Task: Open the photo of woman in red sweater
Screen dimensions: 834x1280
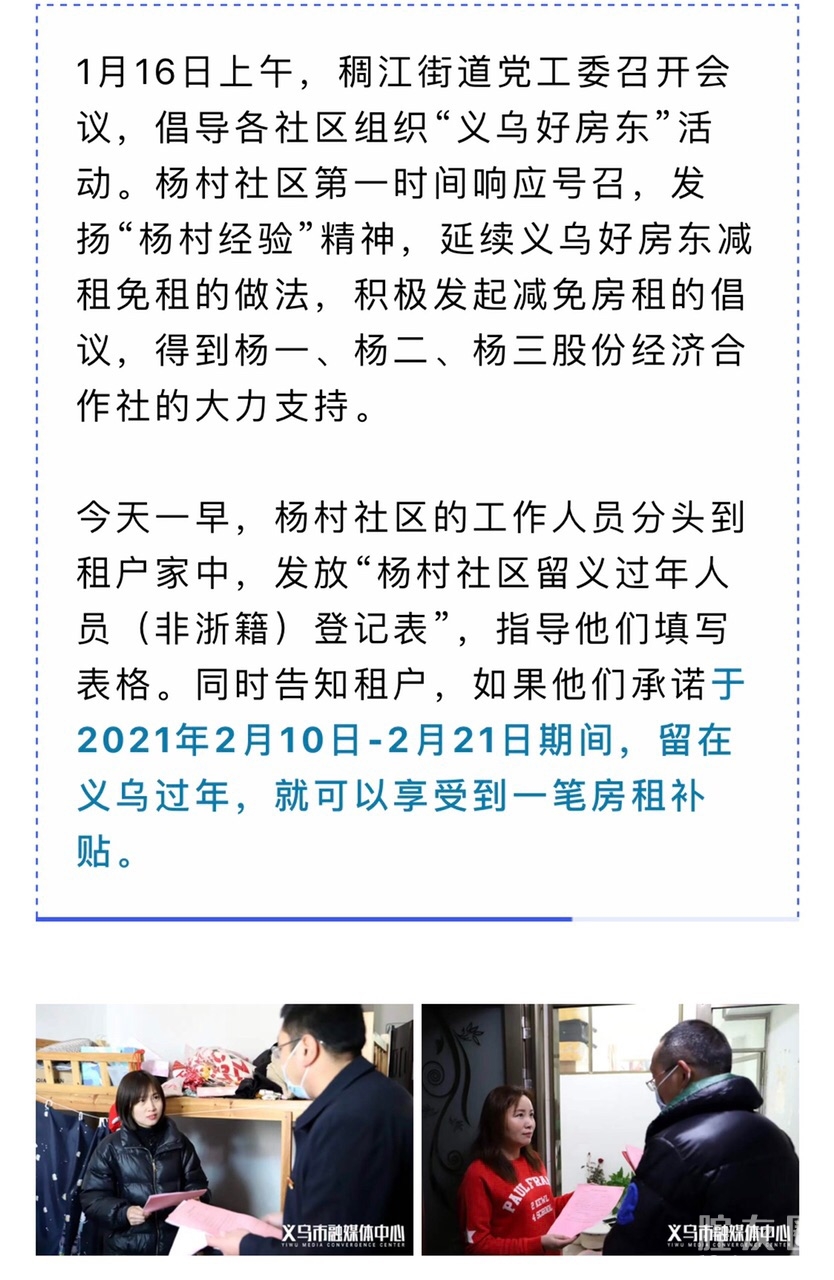Action: [609, 1129]
